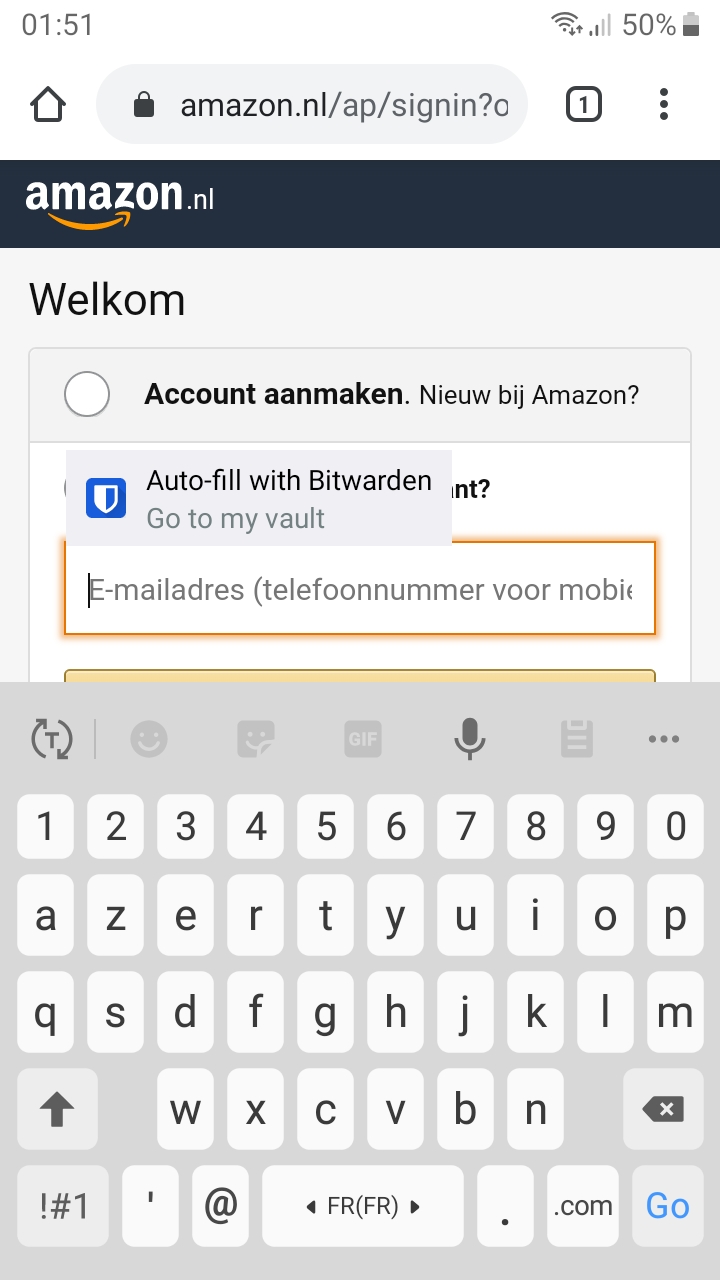Start voice input with the microphone

click(469, 740)
